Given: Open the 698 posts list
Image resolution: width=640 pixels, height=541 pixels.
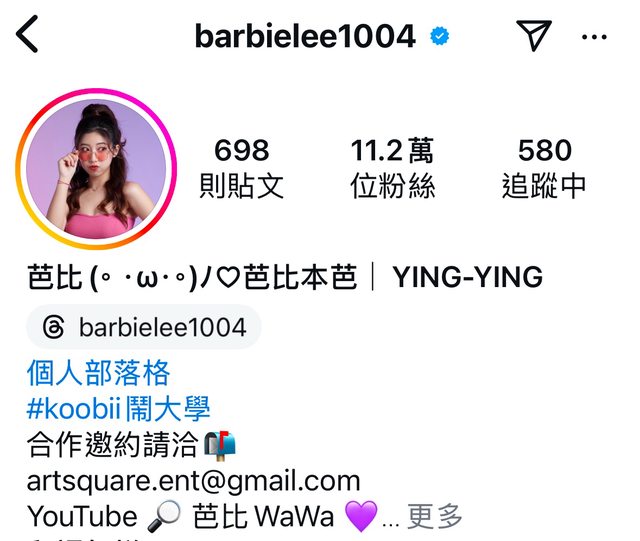Looking at the screenshot, I should [x=241, y=168].
